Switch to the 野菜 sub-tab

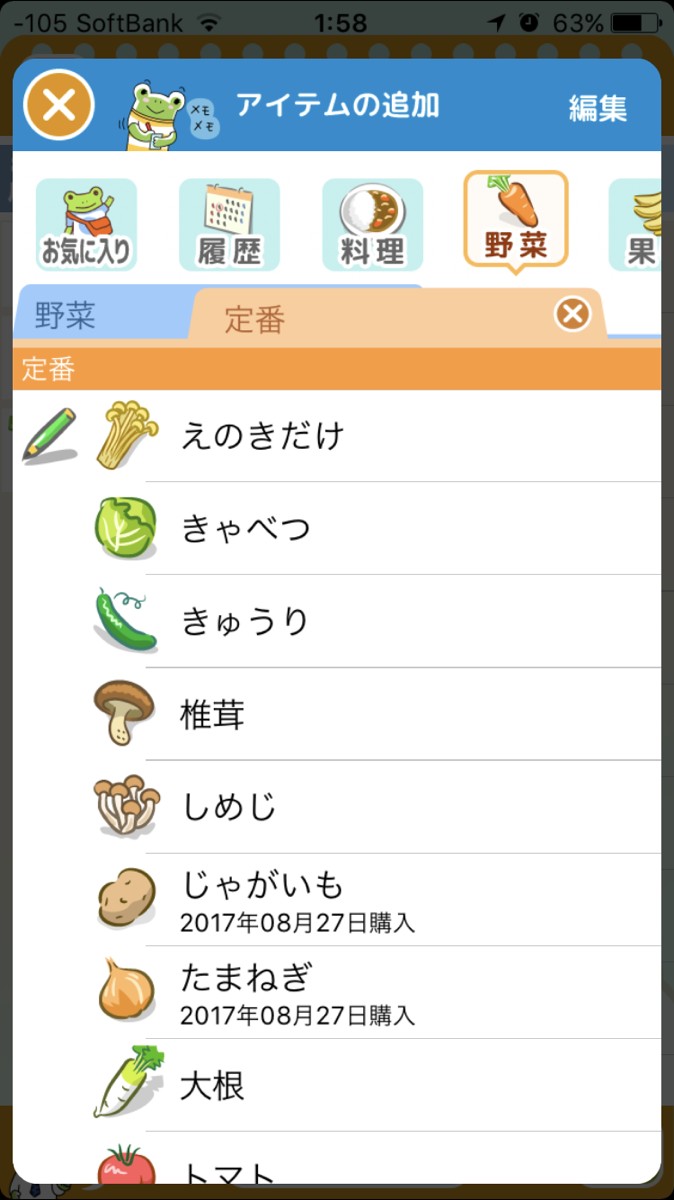66,316
